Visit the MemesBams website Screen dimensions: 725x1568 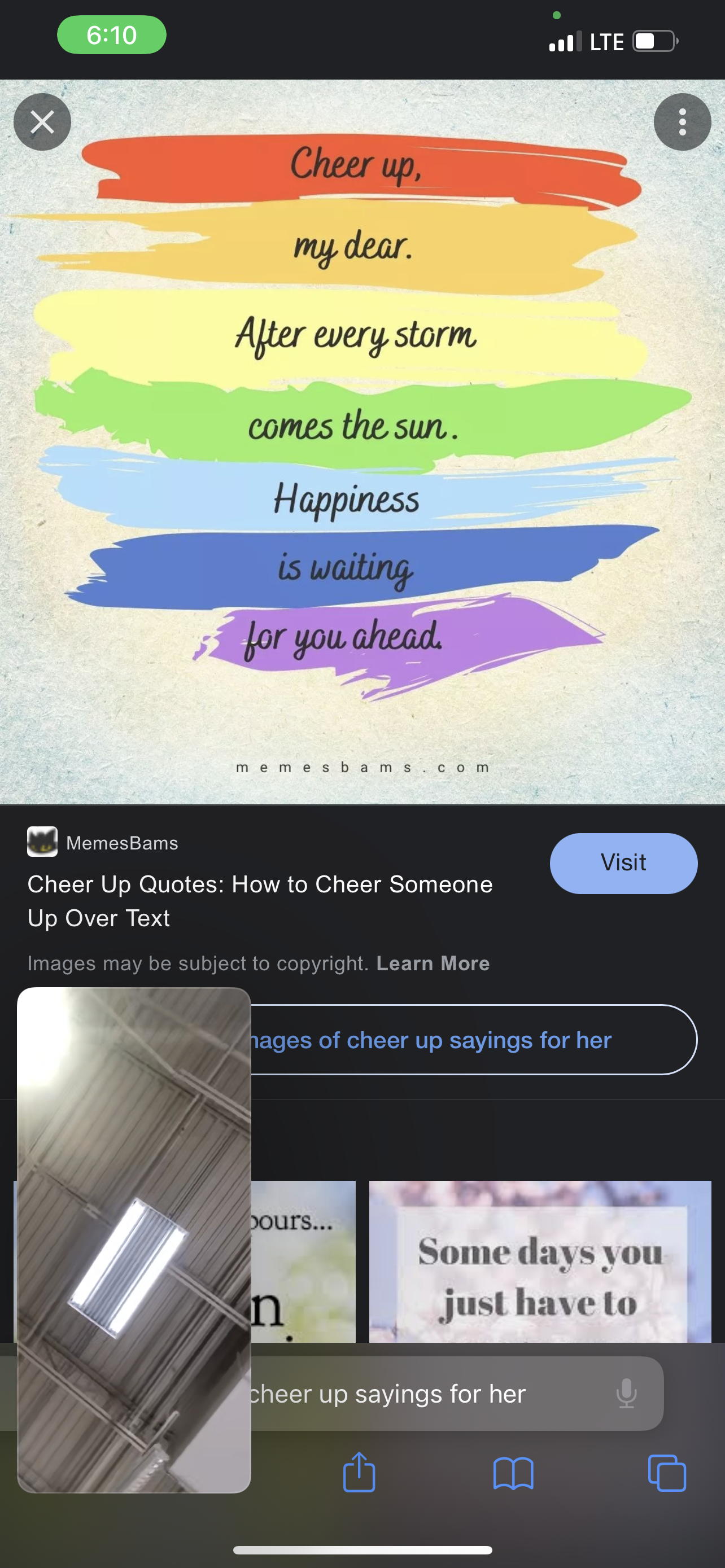[x=623, y=863]
